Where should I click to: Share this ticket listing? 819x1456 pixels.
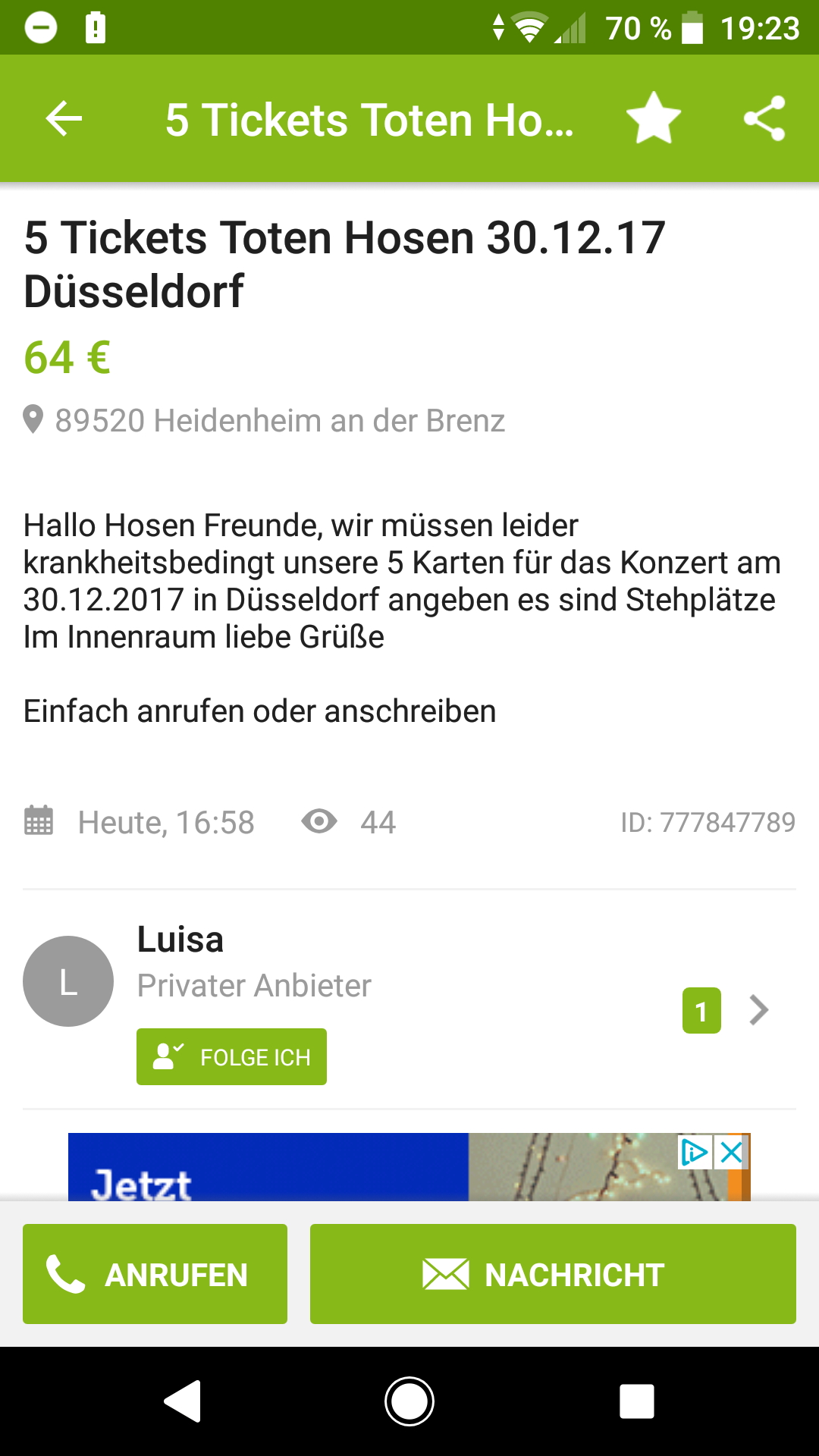pos(764,118)
